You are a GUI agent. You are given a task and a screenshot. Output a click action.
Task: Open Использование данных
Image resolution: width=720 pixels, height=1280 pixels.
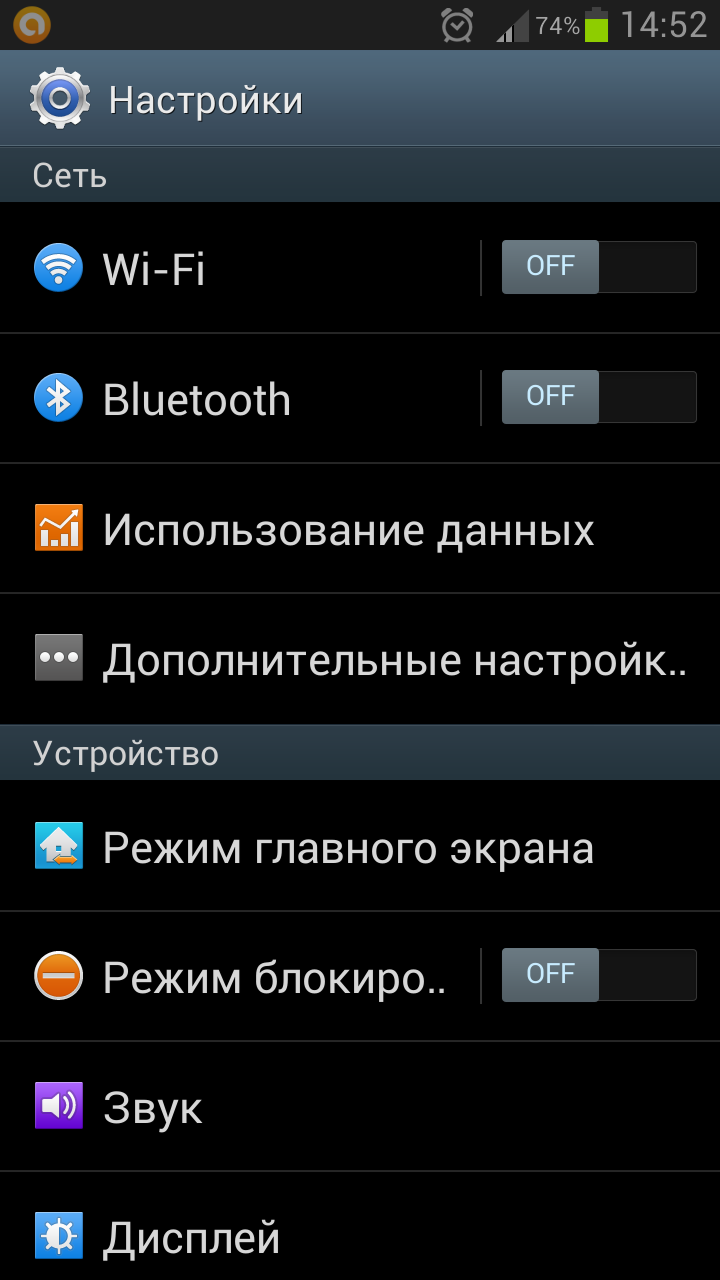click(x=360, y=529)
